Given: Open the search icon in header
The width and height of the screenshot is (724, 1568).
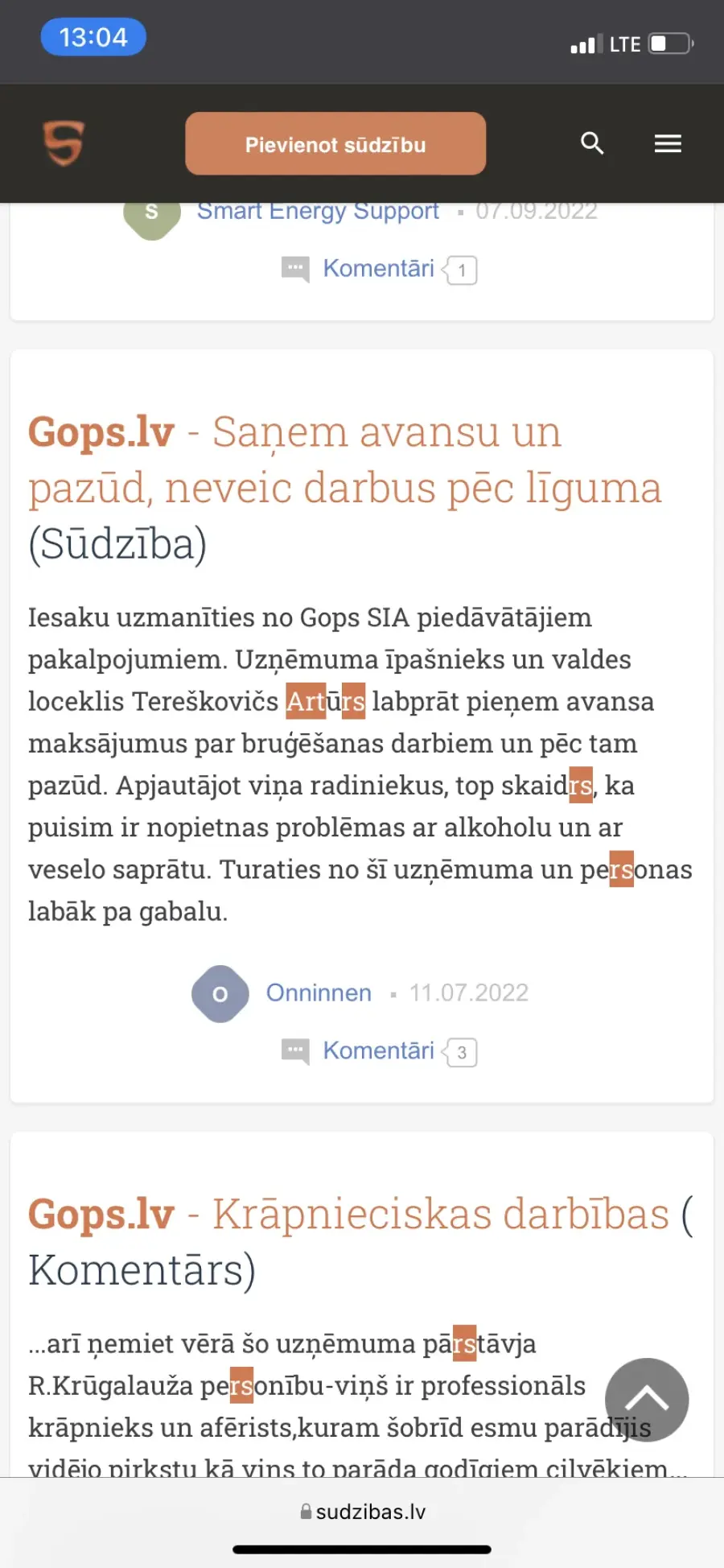Looking at the screenshot, I should (x=592, y=144).
